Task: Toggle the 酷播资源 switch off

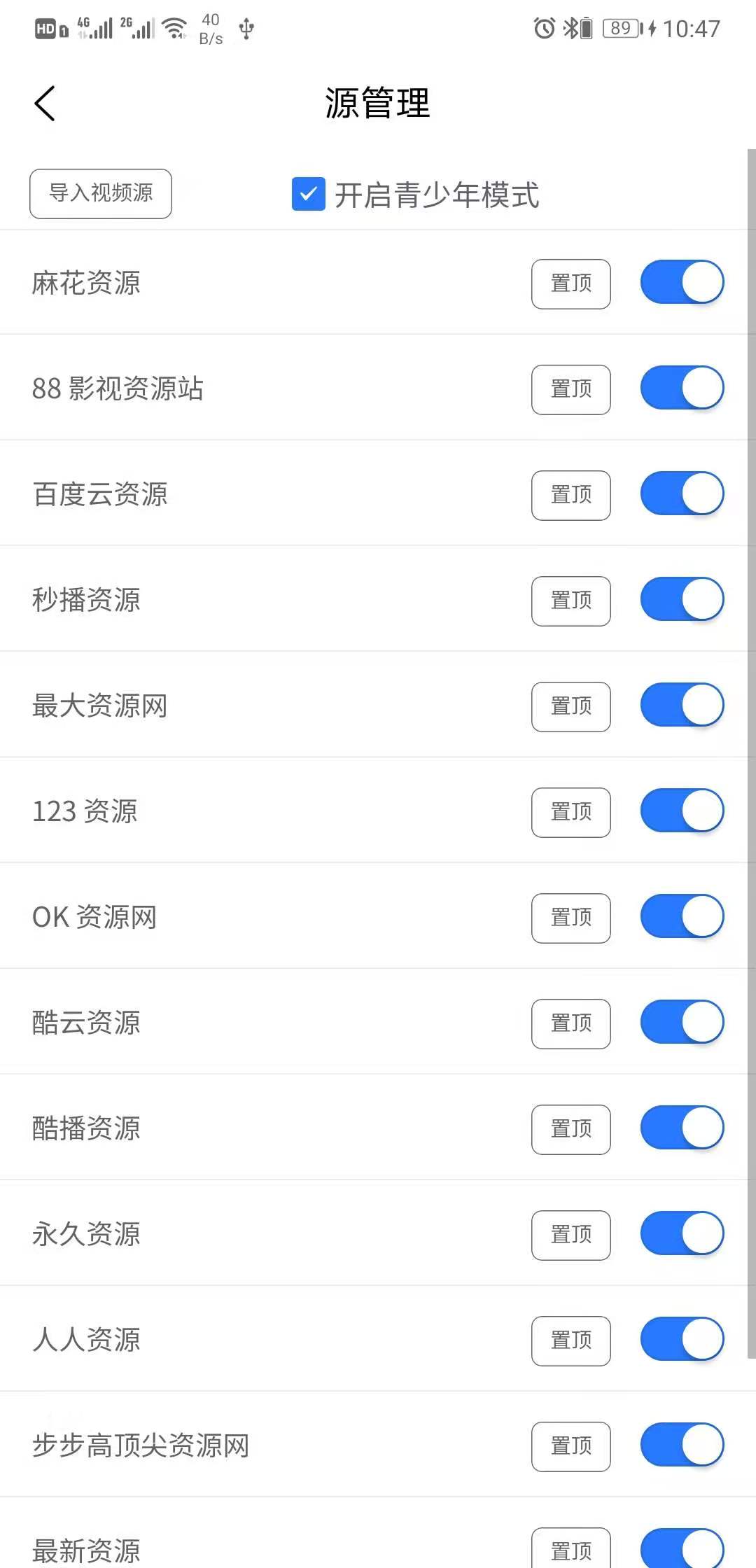Action: [682, 1128]
